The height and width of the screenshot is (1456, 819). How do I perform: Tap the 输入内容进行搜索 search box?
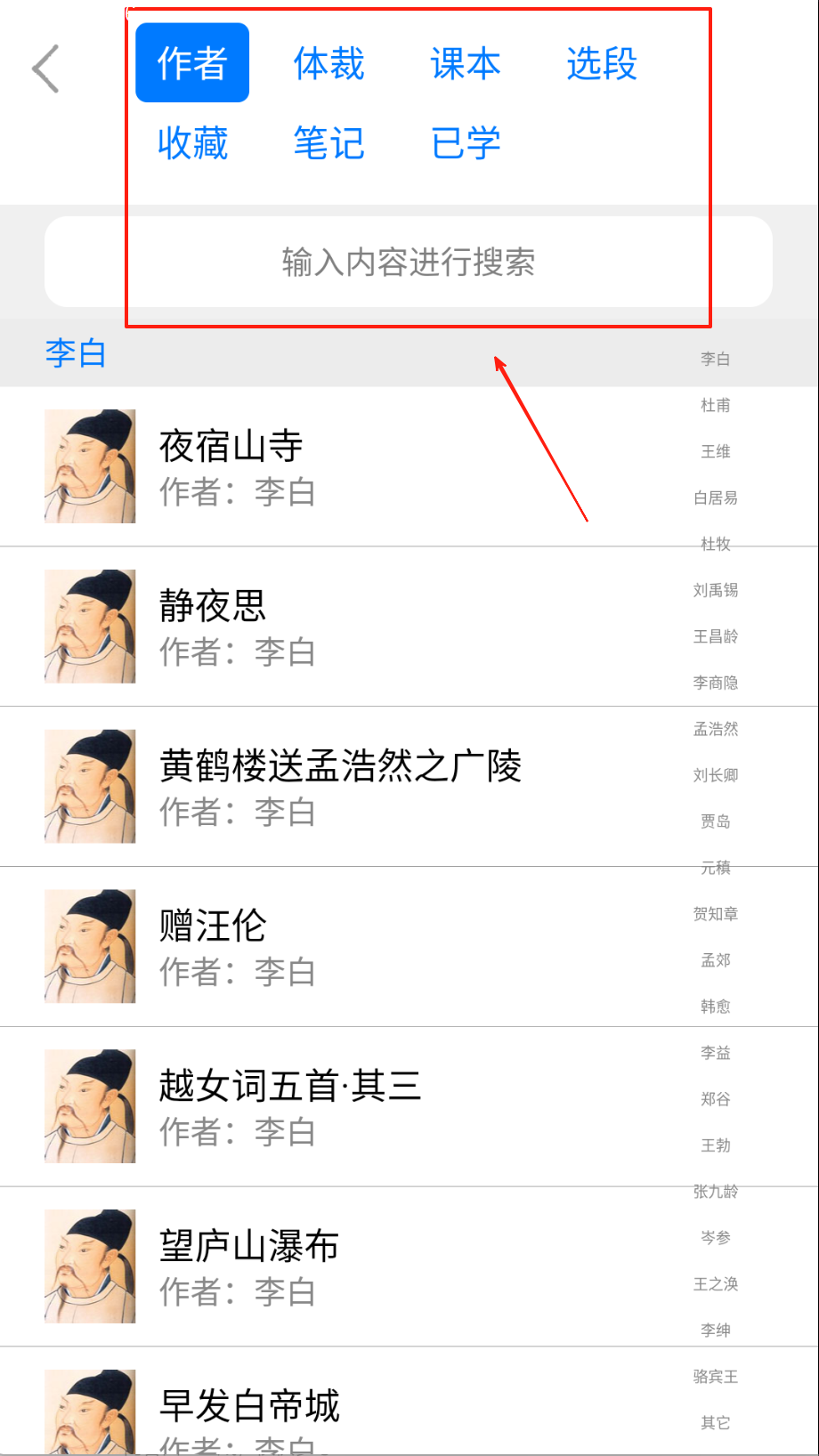click(x=408, y=262)
